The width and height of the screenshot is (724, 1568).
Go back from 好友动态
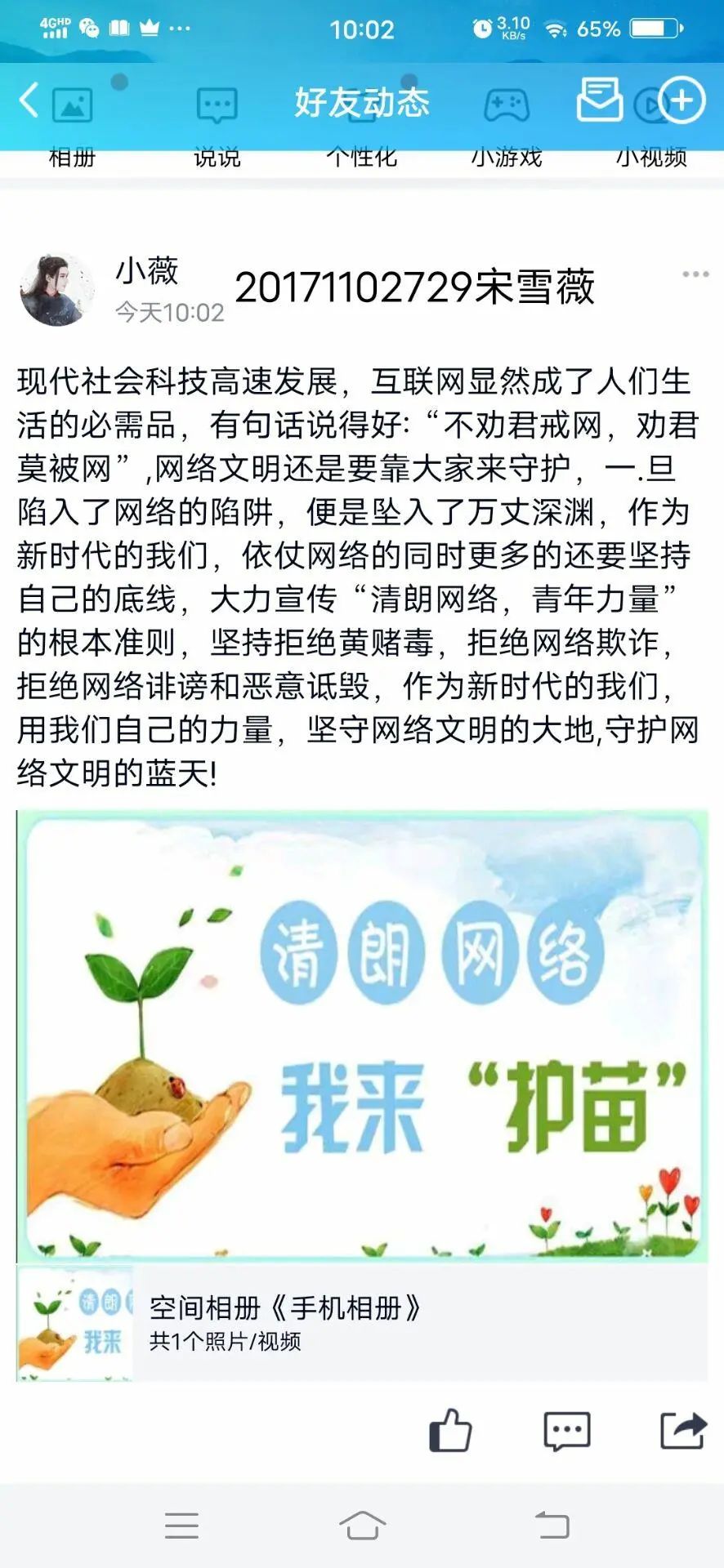pyautogui.click(x=29, y=101)
